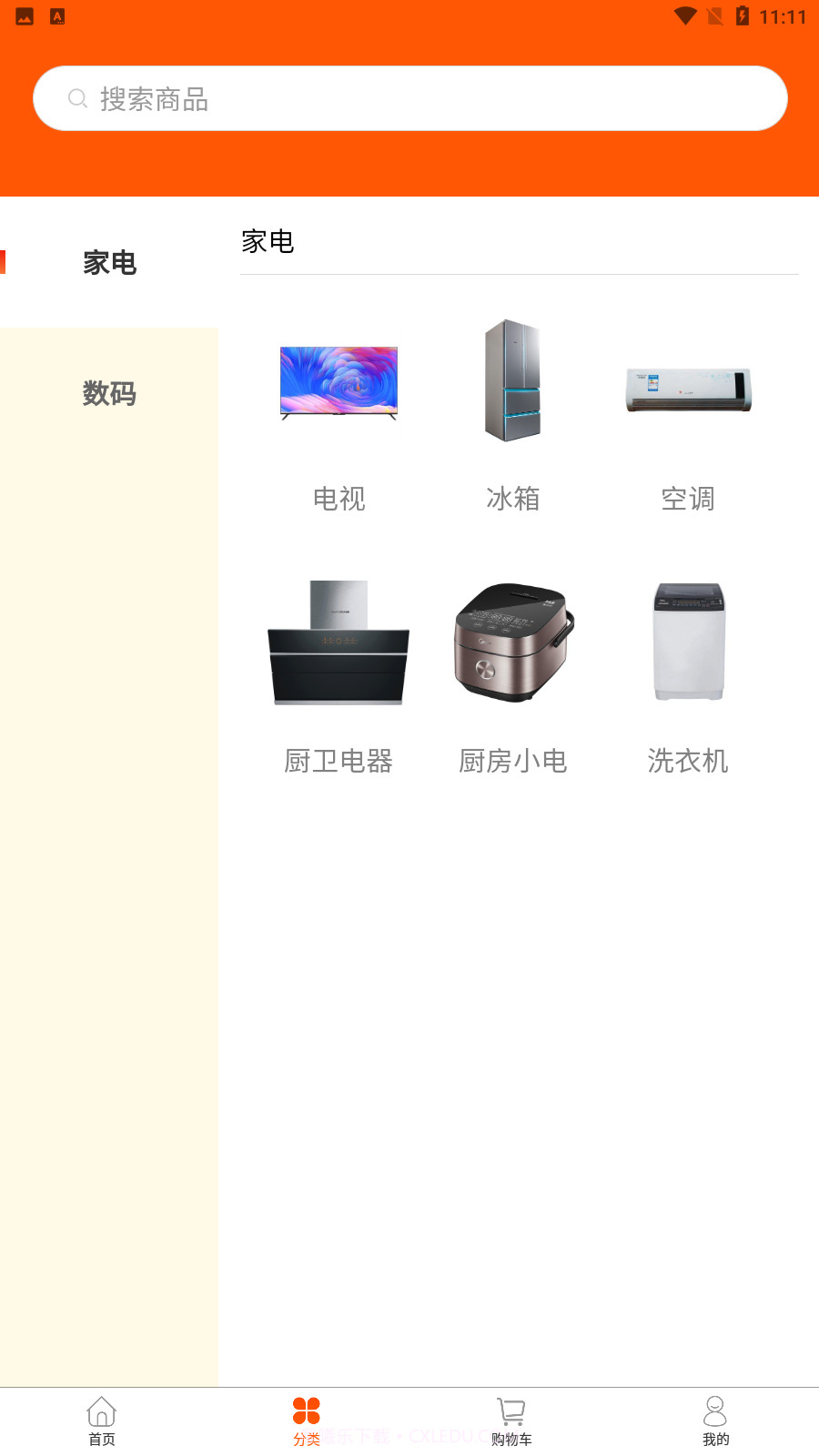Viewport: 819px width, 1456px height.
Task: Select the 首页 home icon in bottom bar
Action: pyautogui.click(x=101, y=1411)
